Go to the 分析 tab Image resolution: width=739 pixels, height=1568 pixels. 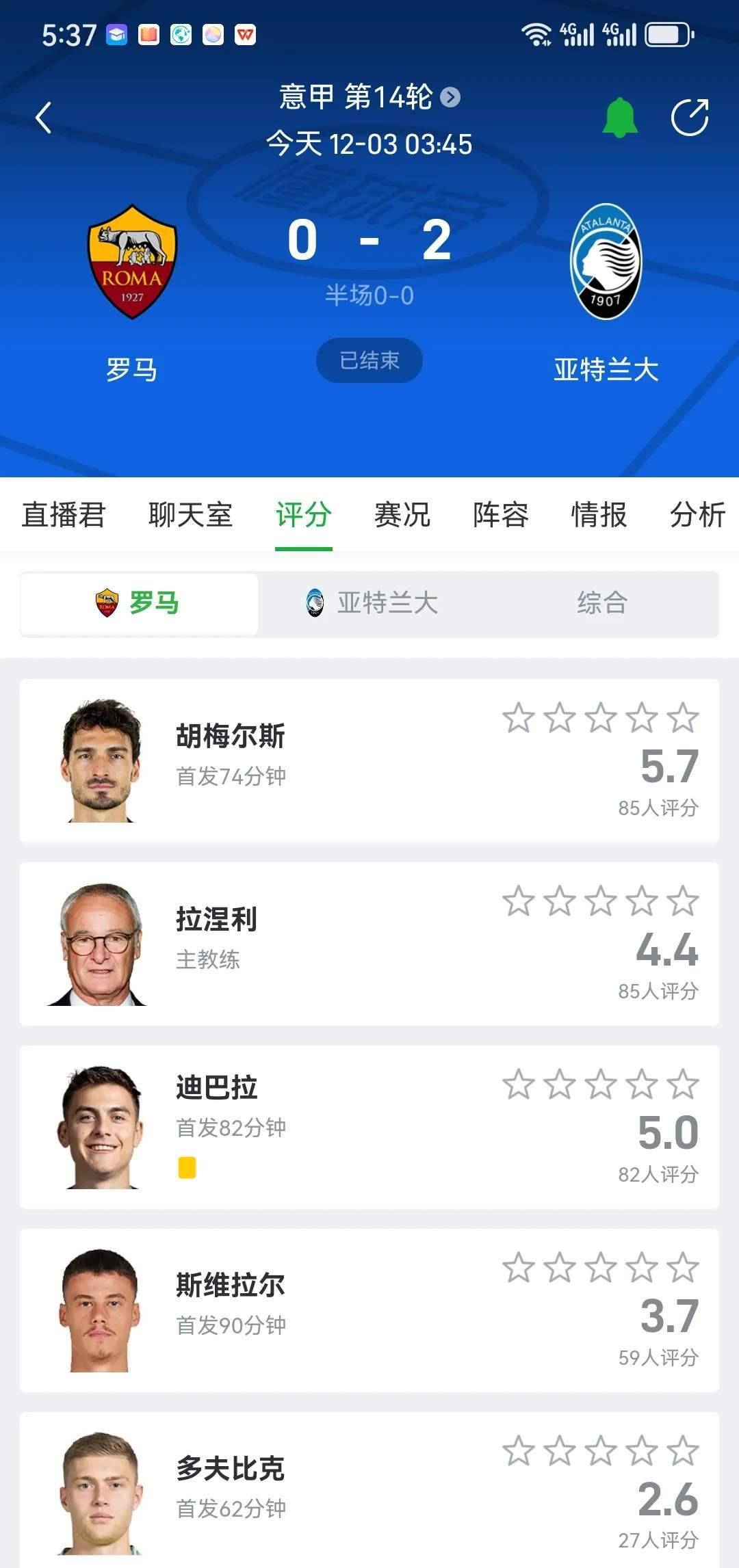(697, 515)
